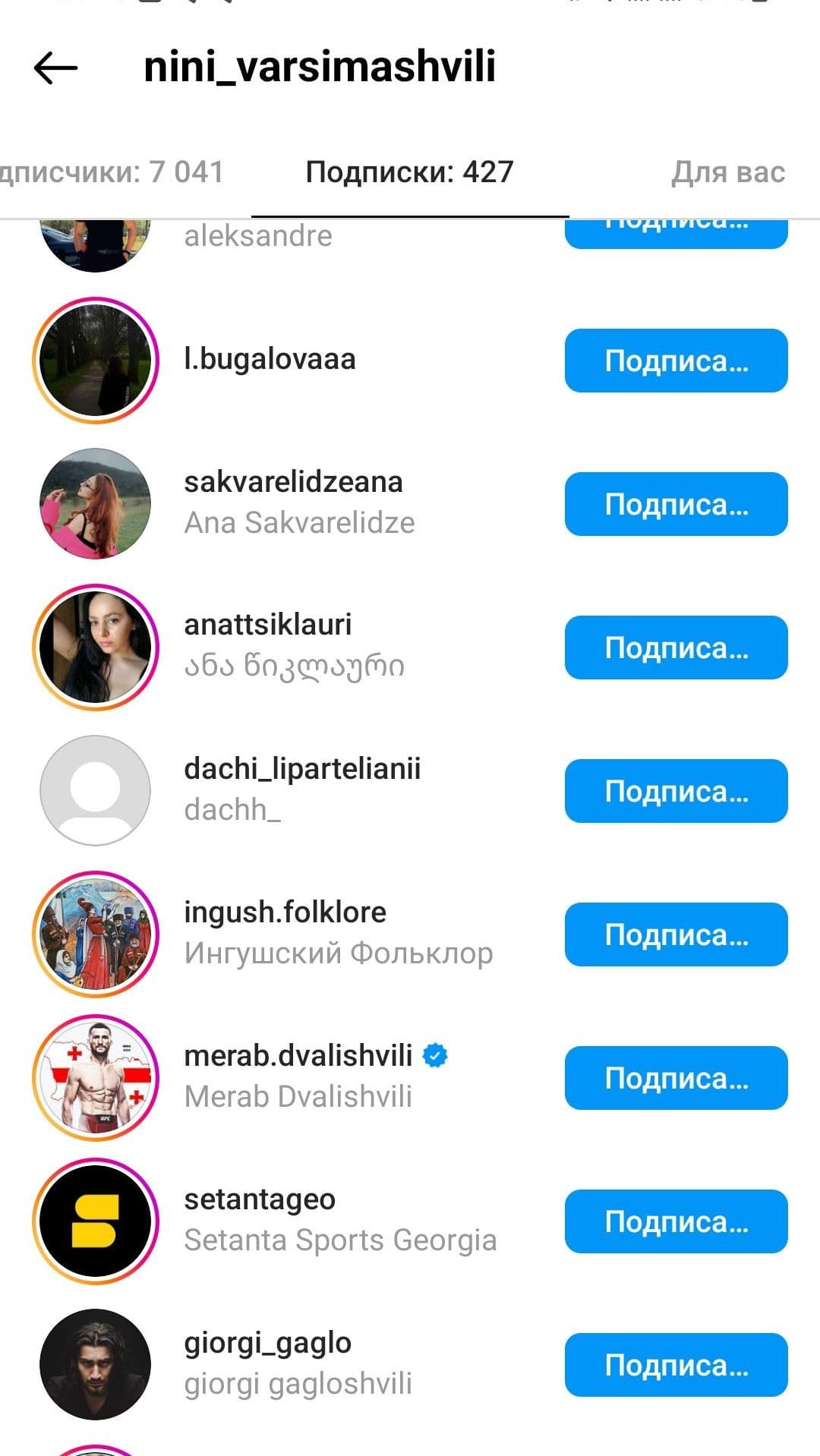
Task: Follow Setanta Sports Georgia
Action: pos(676,1221)
